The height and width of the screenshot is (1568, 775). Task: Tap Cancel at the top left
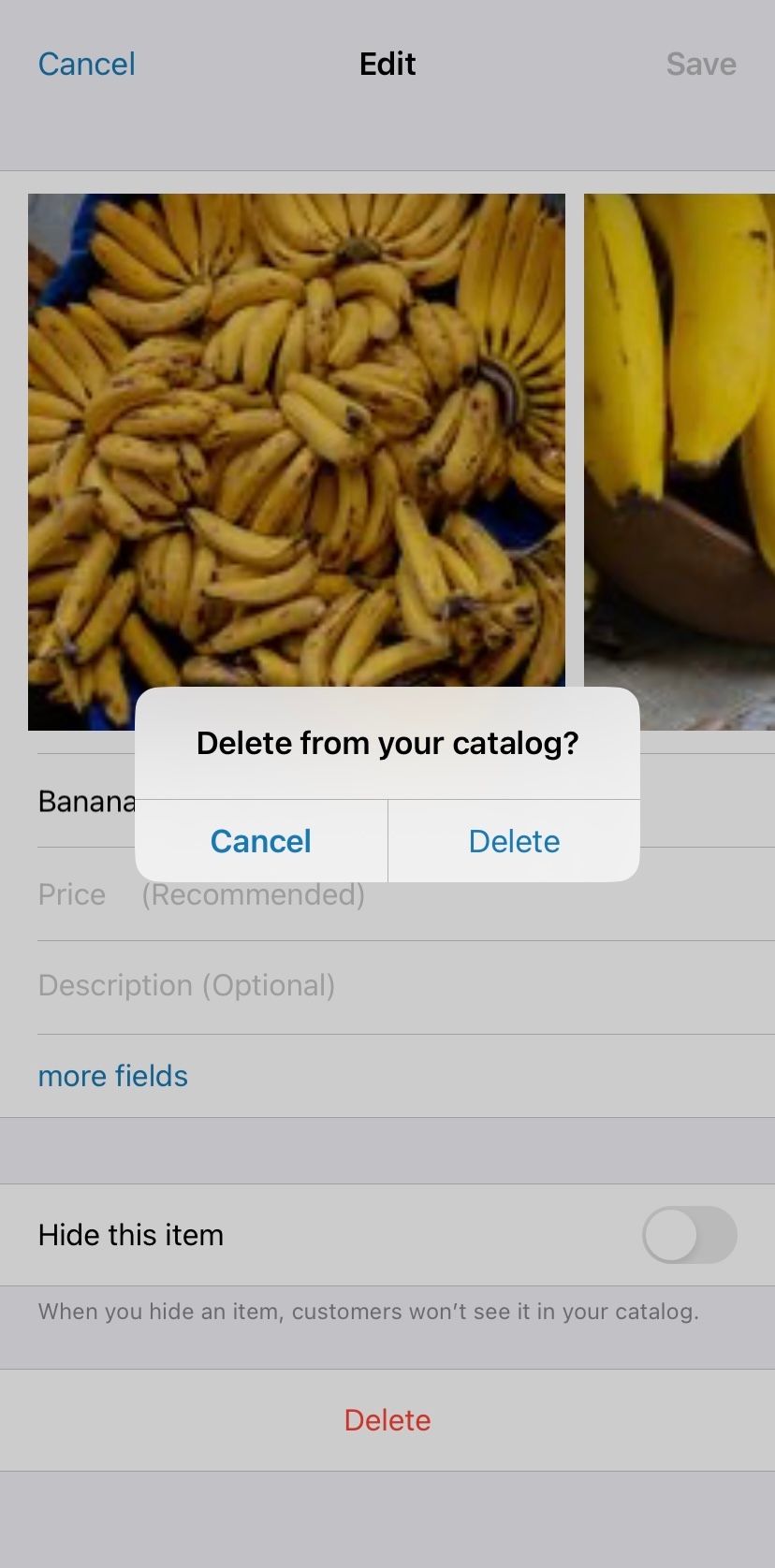click(x=87, y=65)
